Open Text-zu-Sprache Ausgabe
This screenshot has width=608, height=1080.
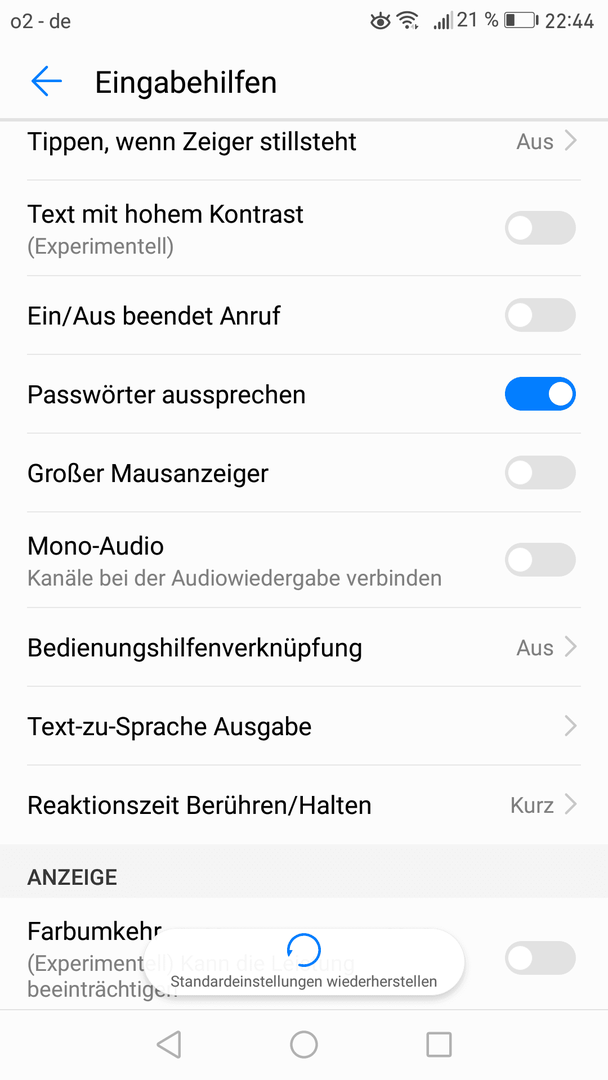tap(304, 726)
